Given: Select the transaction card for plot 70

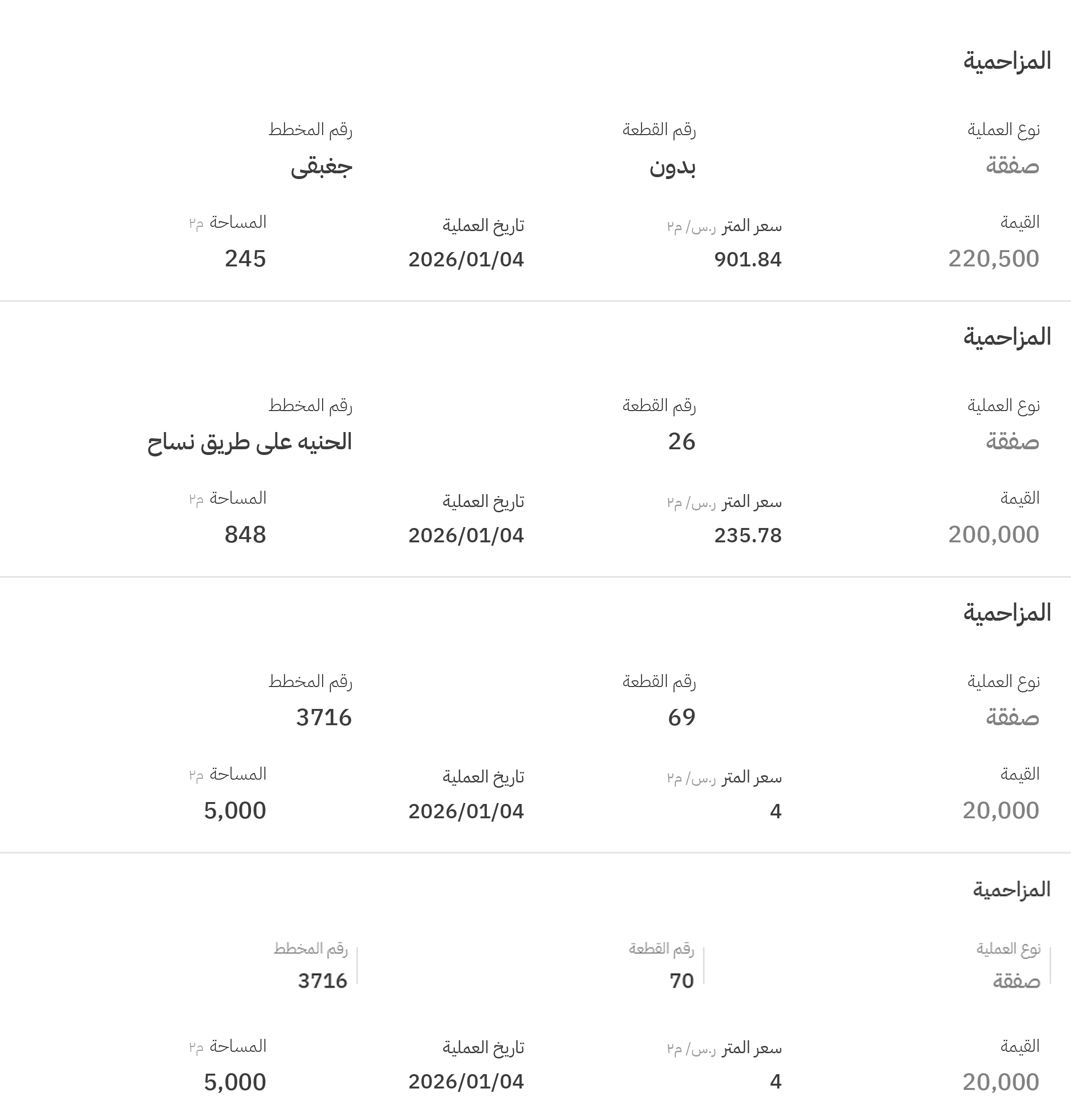Looking at the screenshot, I should (535, 987).
